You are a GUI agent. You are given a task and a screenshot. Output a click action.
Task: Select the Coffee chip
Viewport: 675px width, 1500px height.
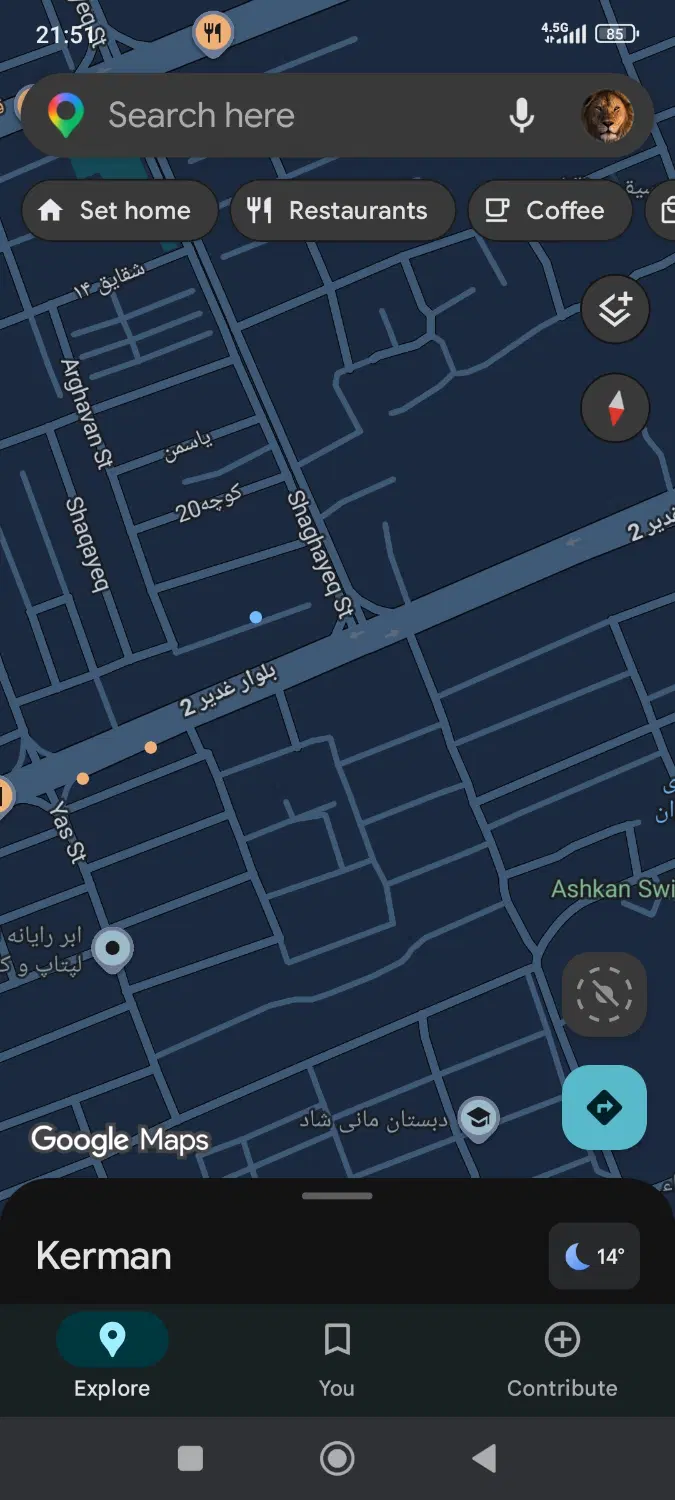point(549,210)
